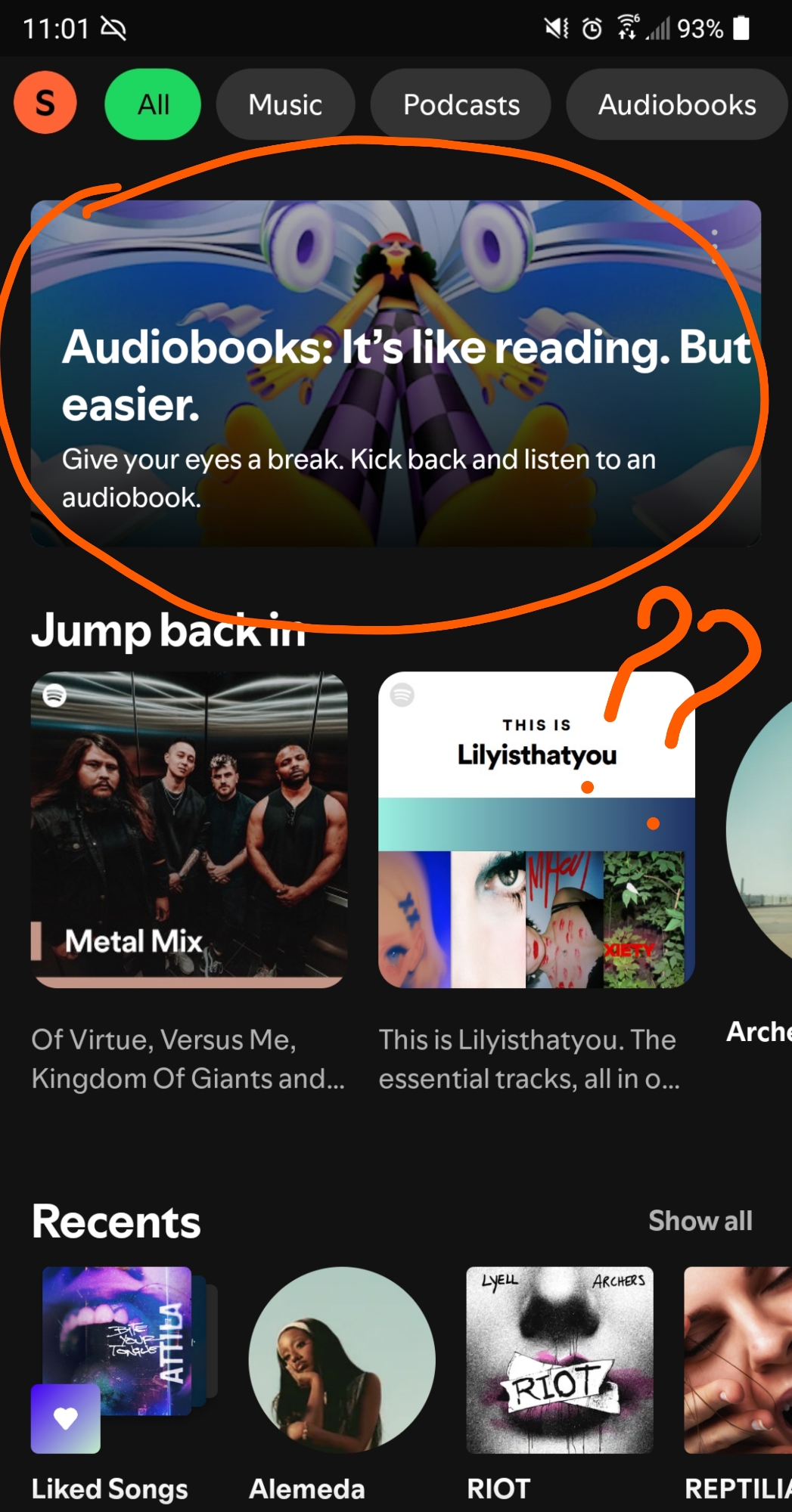Image resolution: width=792 pixels, height=1512 pixels.
Task: Show only Podcasts
Action: coord(461,104)
